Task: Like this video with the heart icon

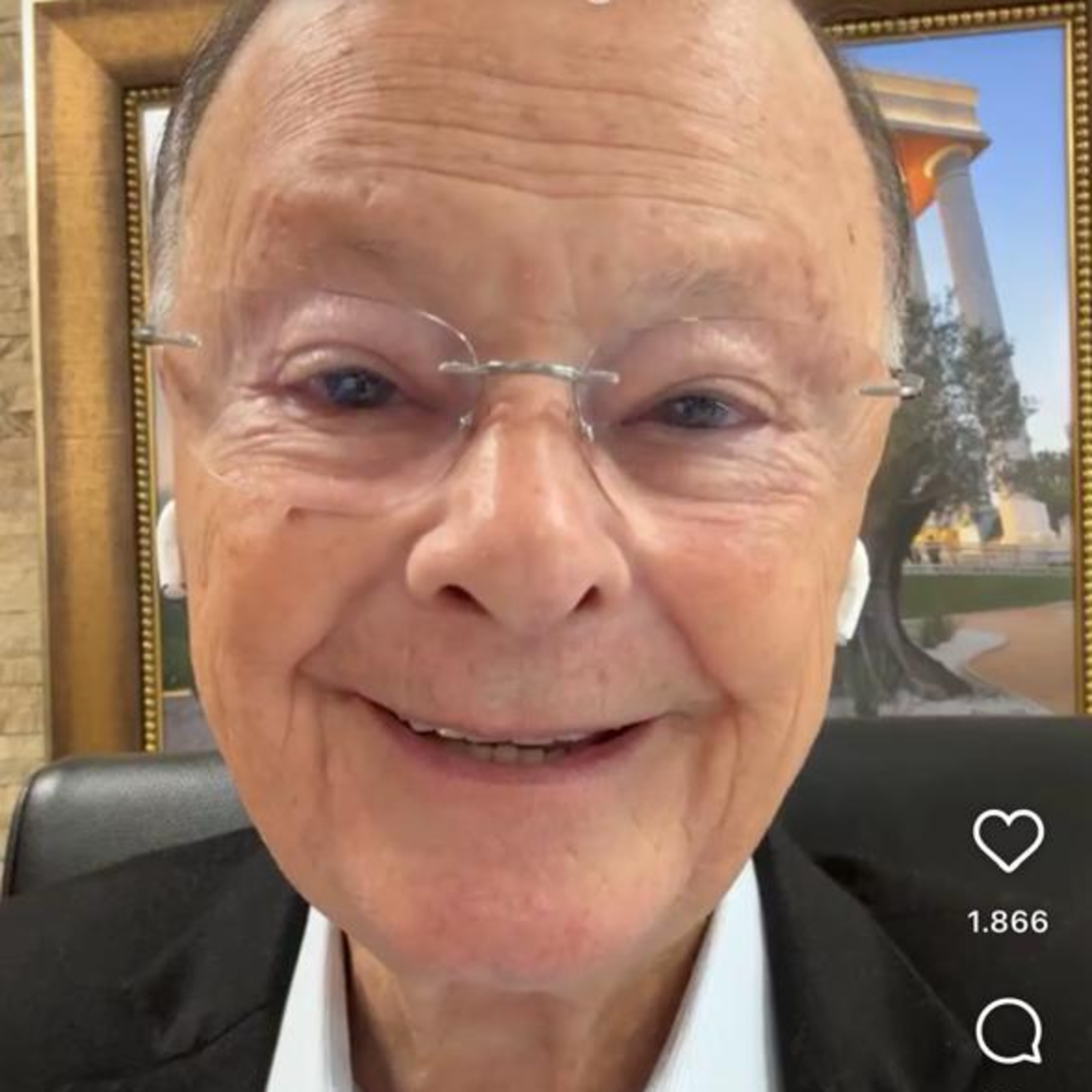Action: (1008, 839)
